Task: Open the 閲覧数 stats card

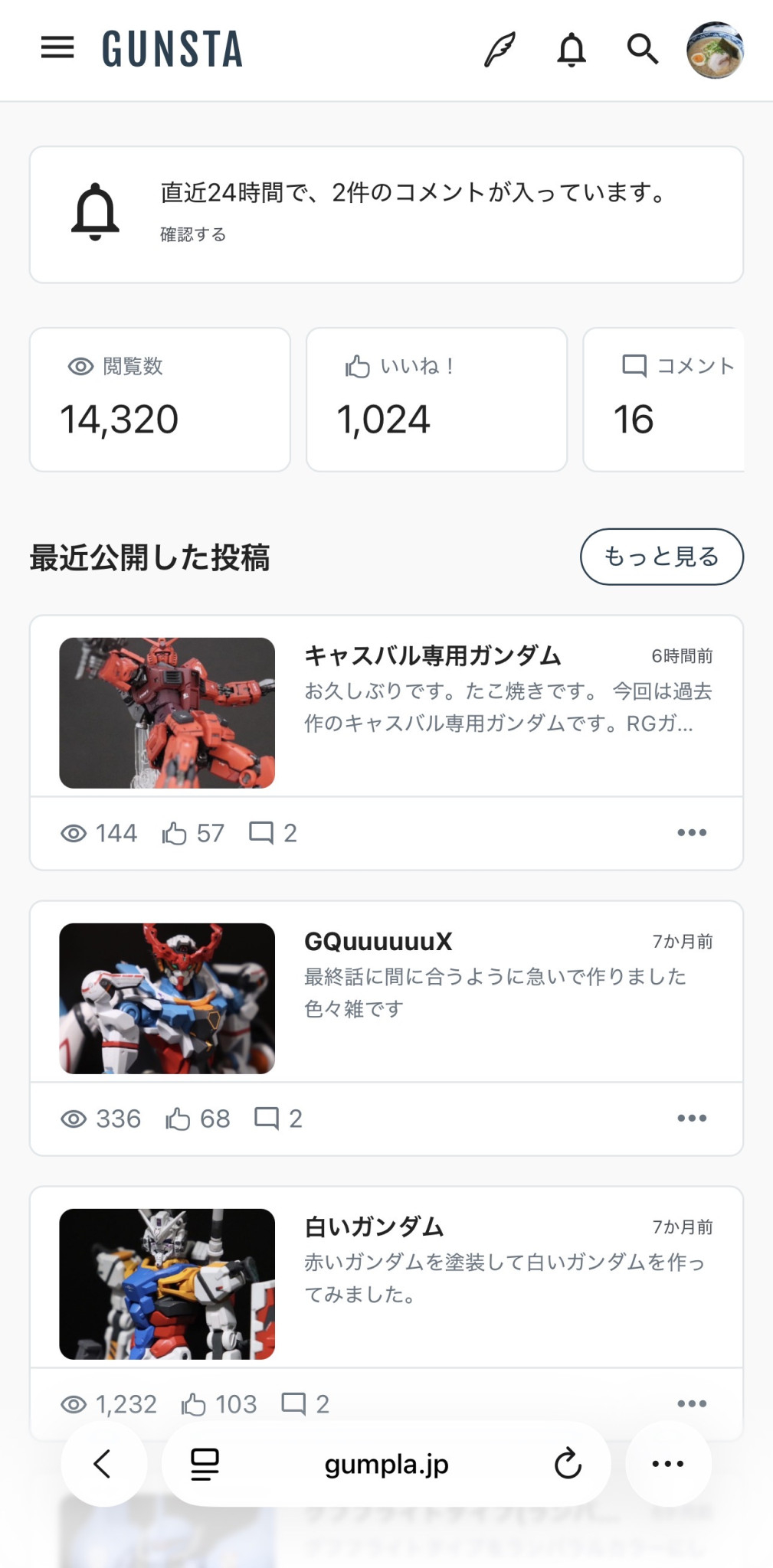Action: pos(160,400)
